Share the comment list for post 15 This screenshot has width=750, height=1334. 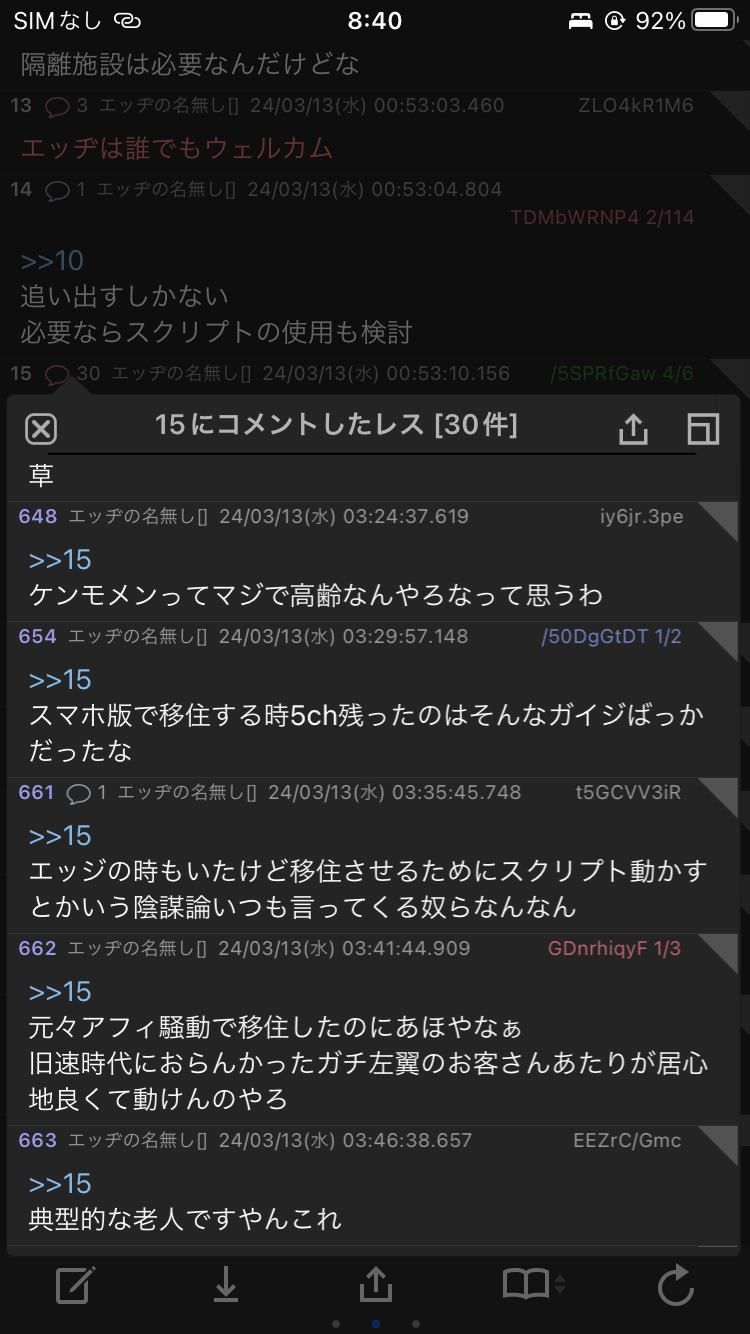pyautogui.click(x=633, y=428)
